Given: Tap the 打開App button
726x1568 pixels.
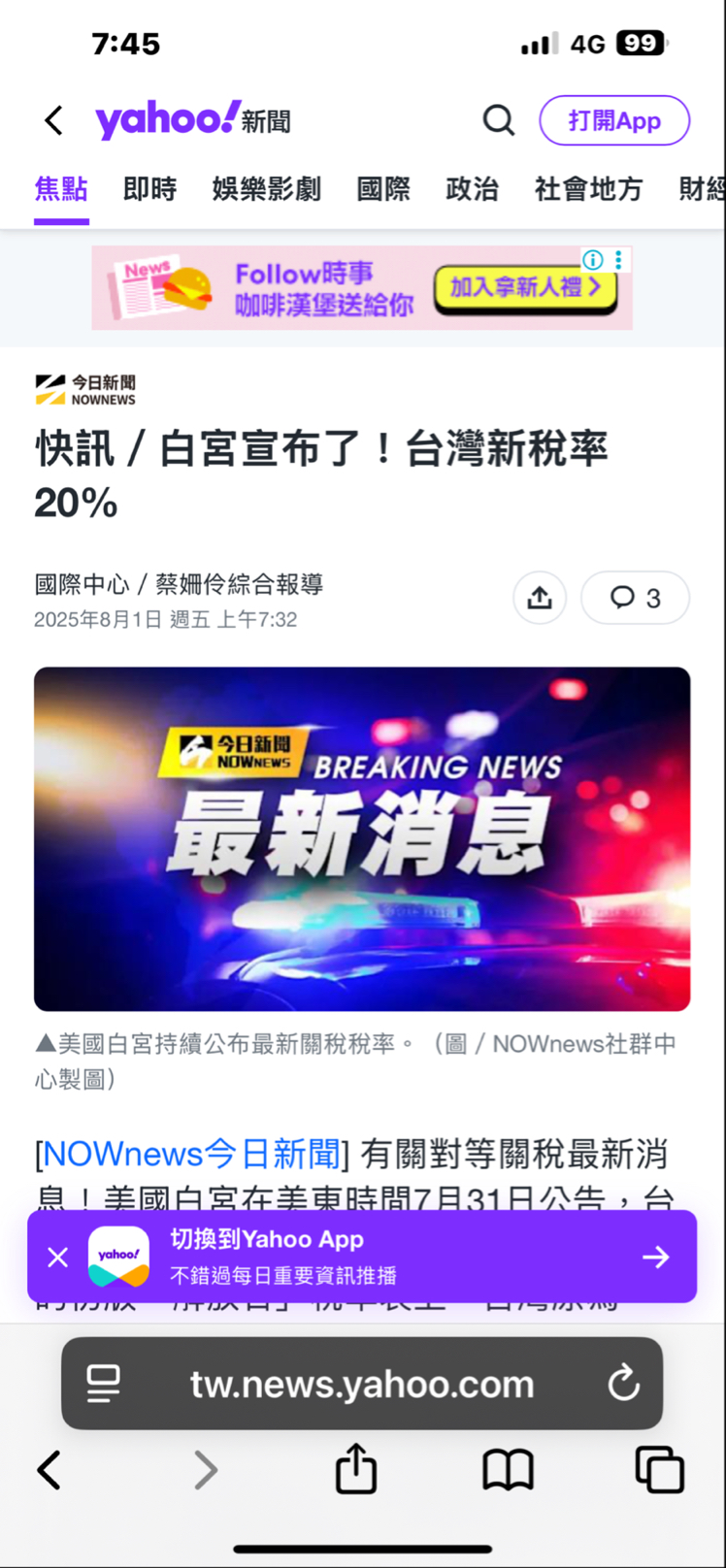Looking at the screenshot, I should tap(614, 121).
